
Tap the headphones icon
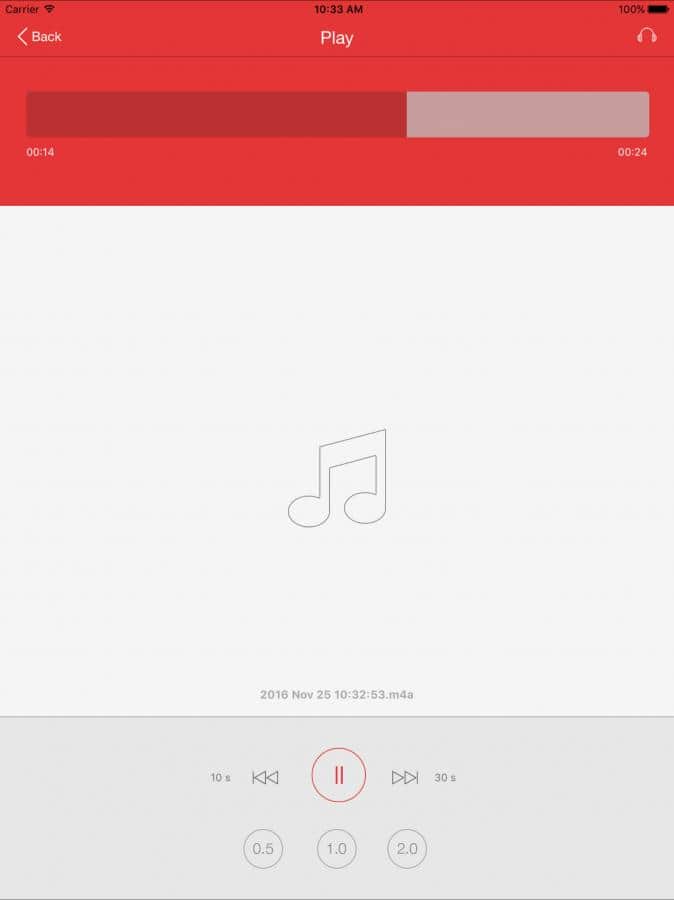(647, 36)
